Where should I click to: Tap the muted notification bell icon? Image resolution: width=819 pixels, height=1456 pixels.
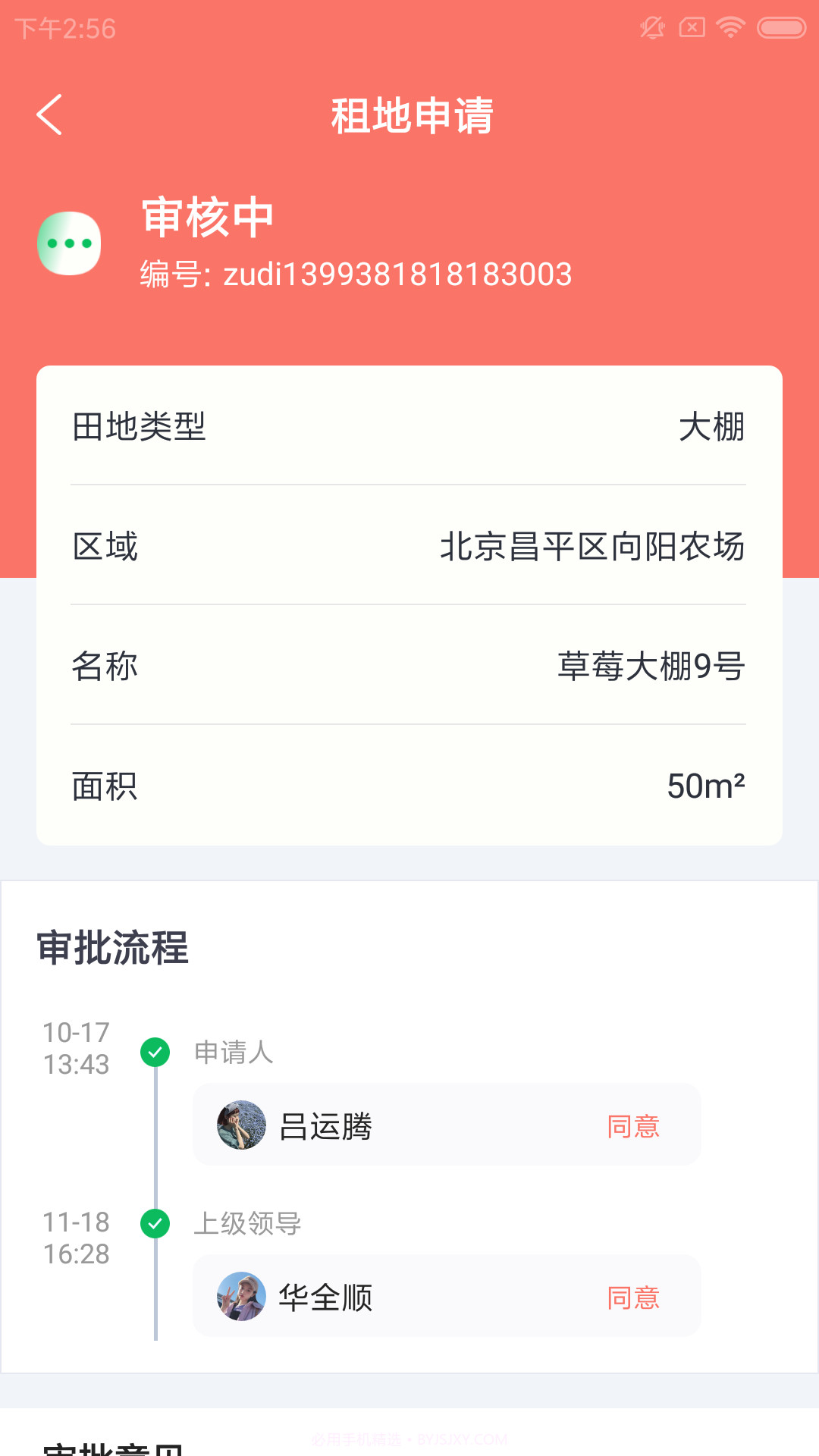tap(651, 25)
